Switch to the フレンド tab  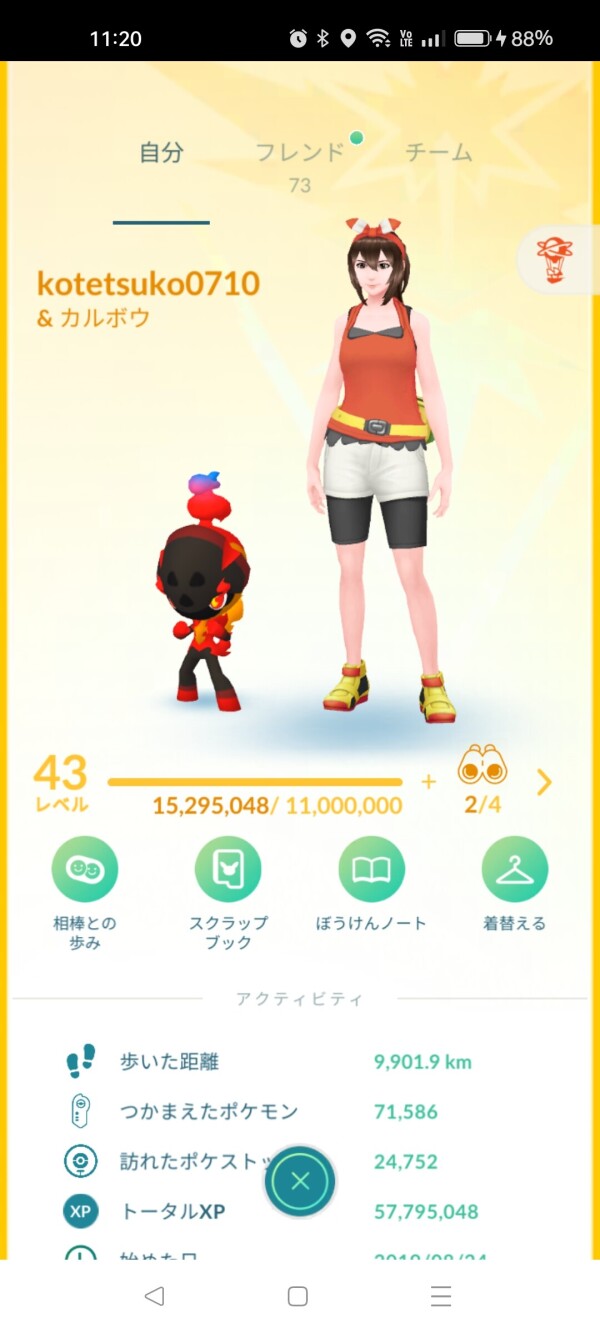(299, 154)
